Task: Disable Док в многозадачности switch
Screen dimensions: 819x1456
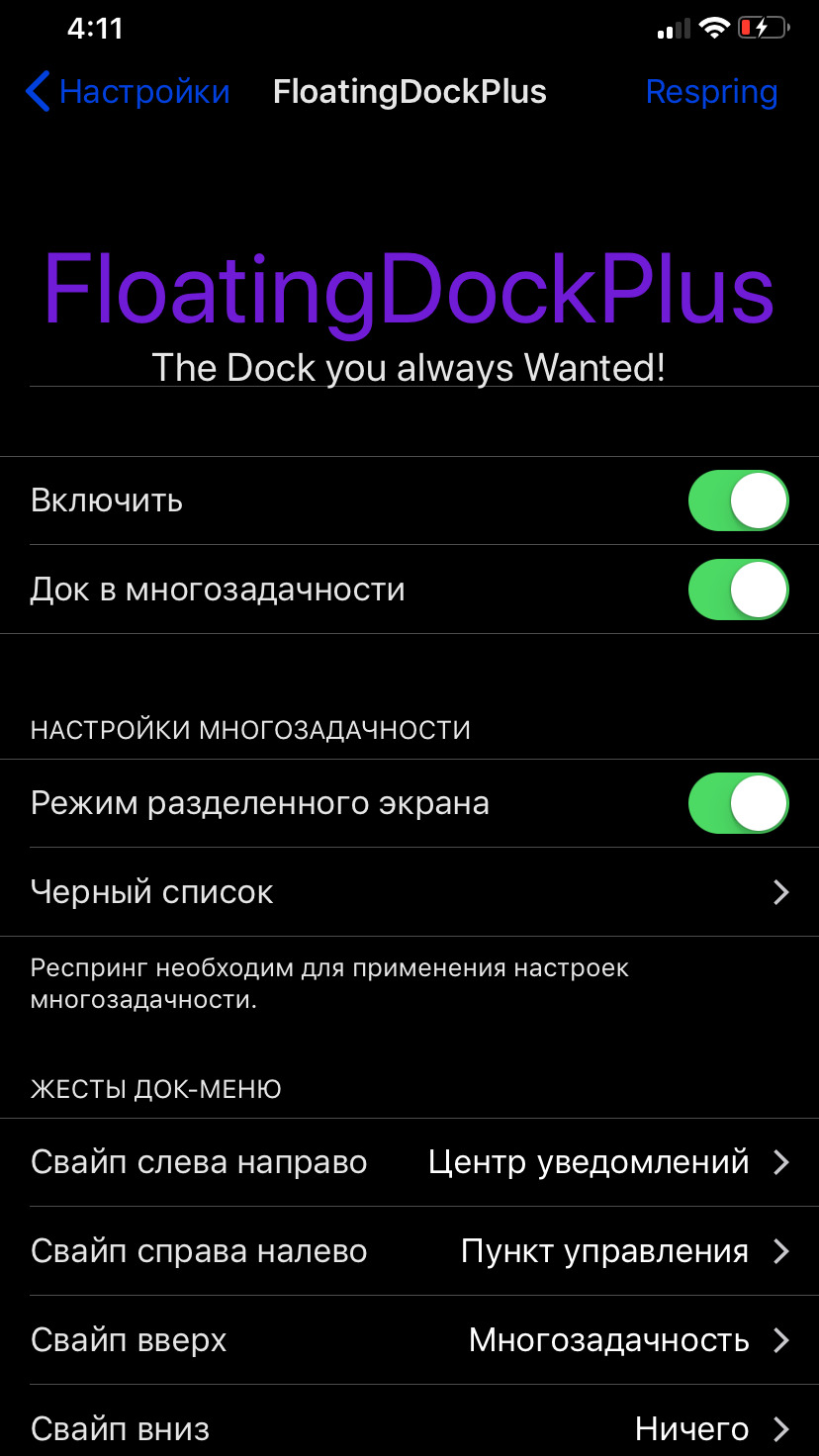Action: tap(738, 590)
